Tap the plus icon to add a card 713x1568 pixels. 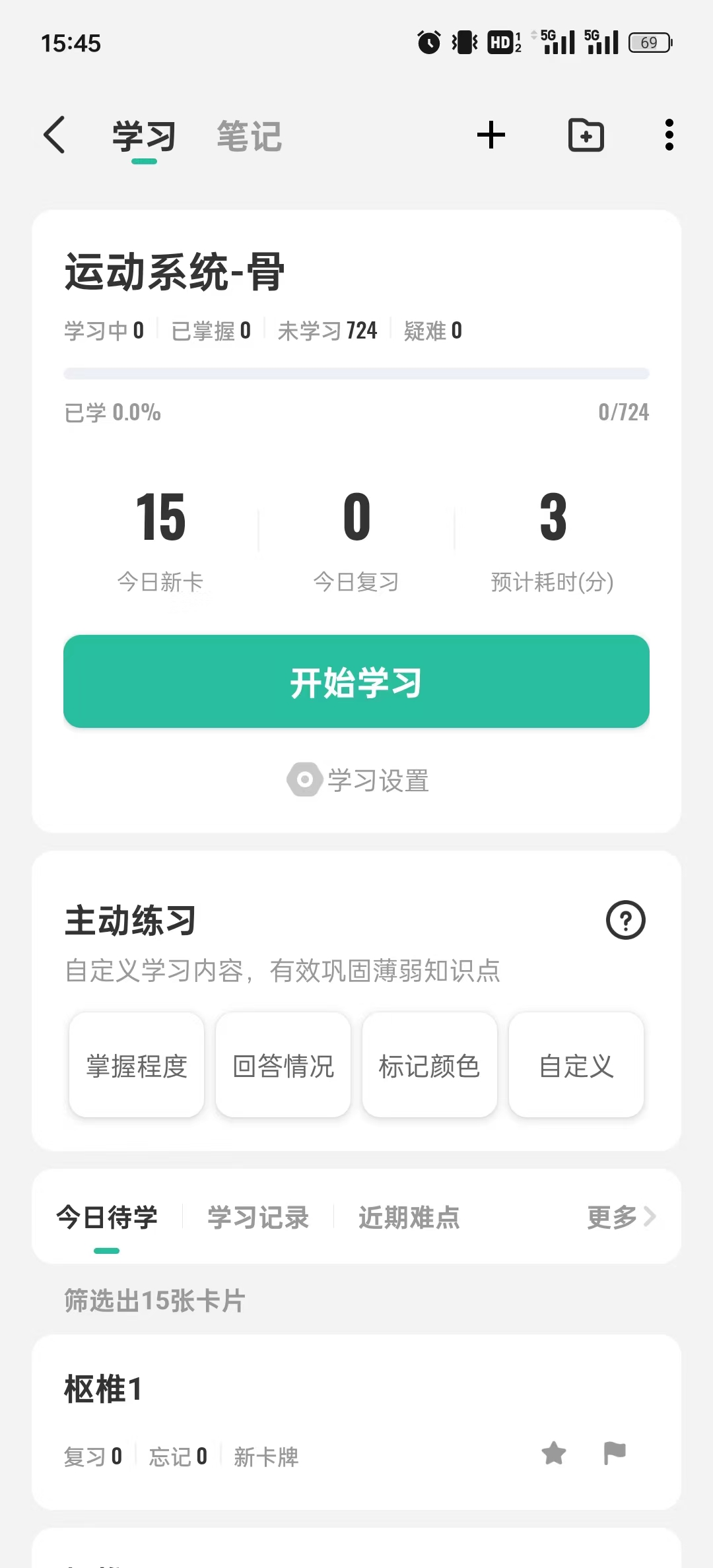(x=491, y=135)
